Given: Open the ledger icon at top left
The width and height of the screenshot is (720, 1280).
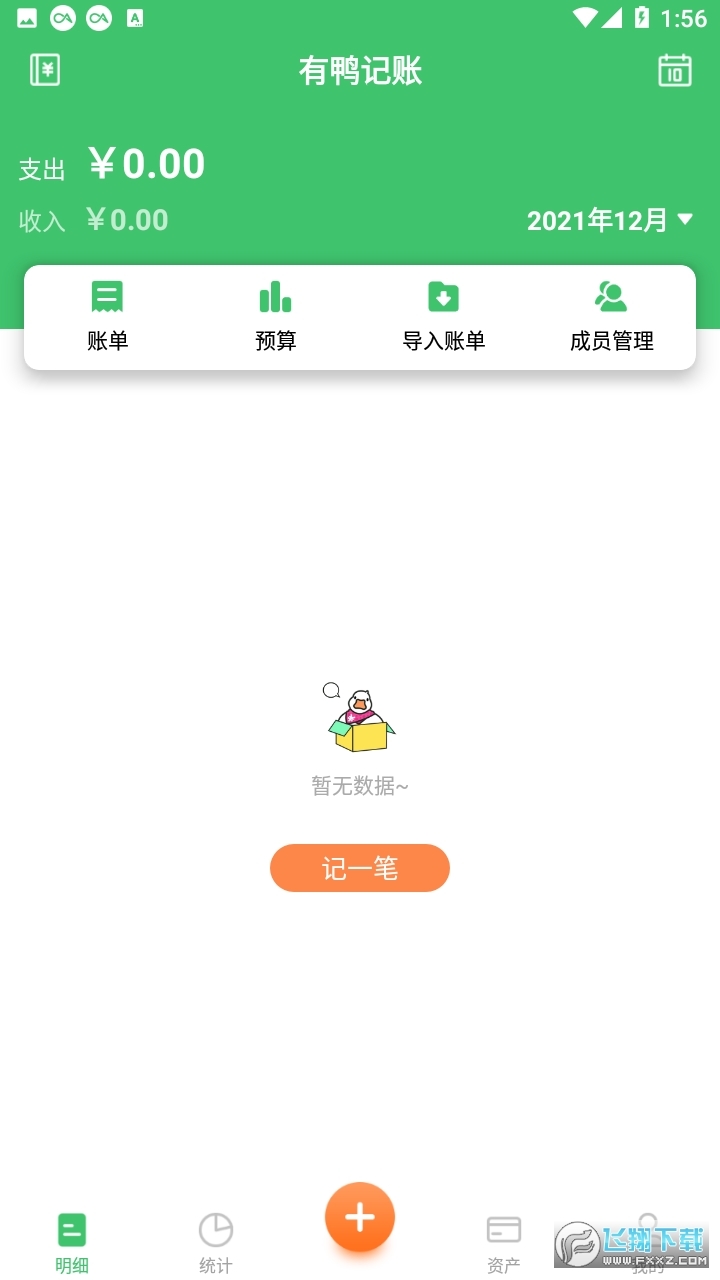Looking at the screenshot, I should (44, 70).
